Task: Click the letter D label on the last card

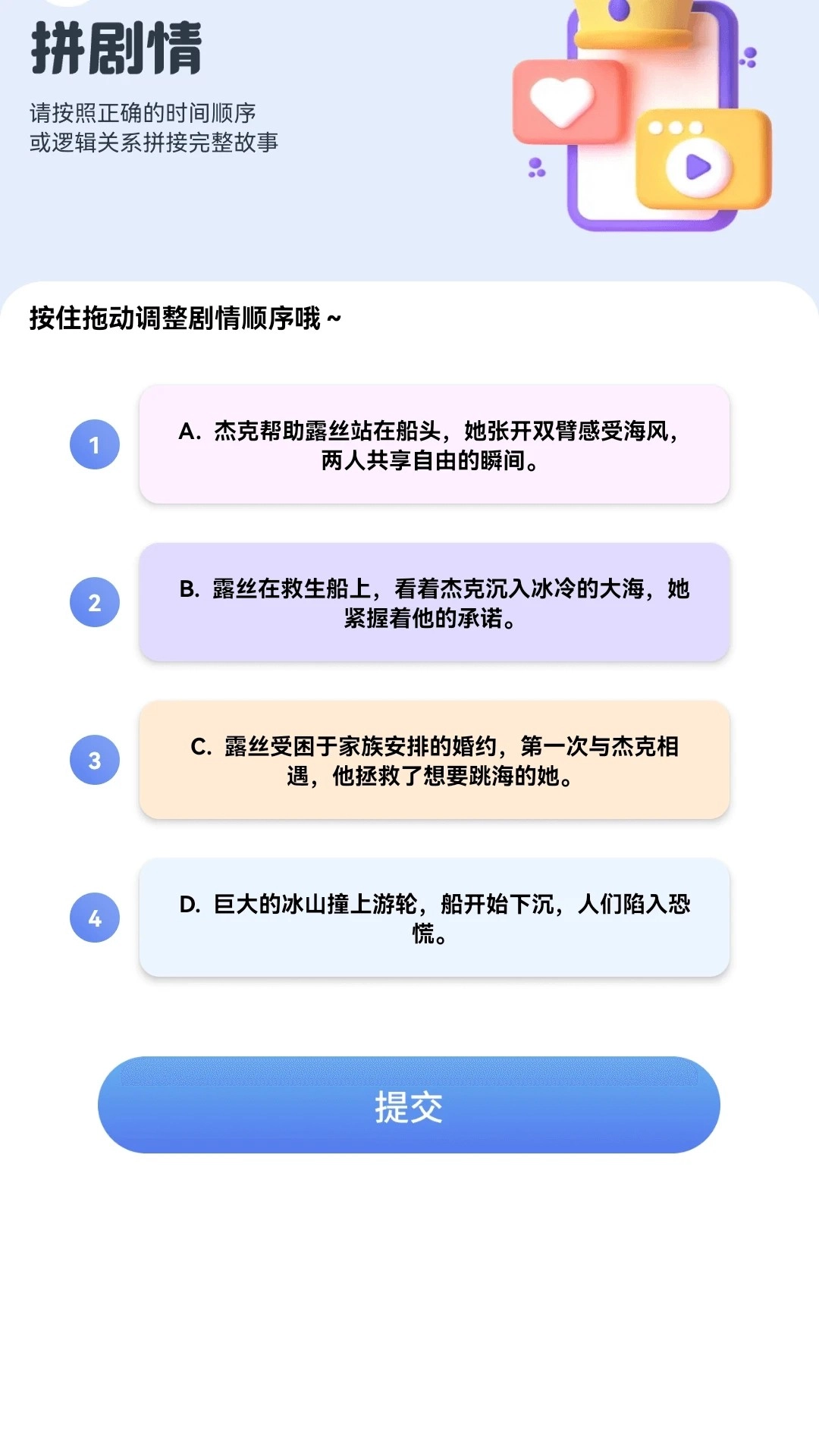Action: (189, 902)
